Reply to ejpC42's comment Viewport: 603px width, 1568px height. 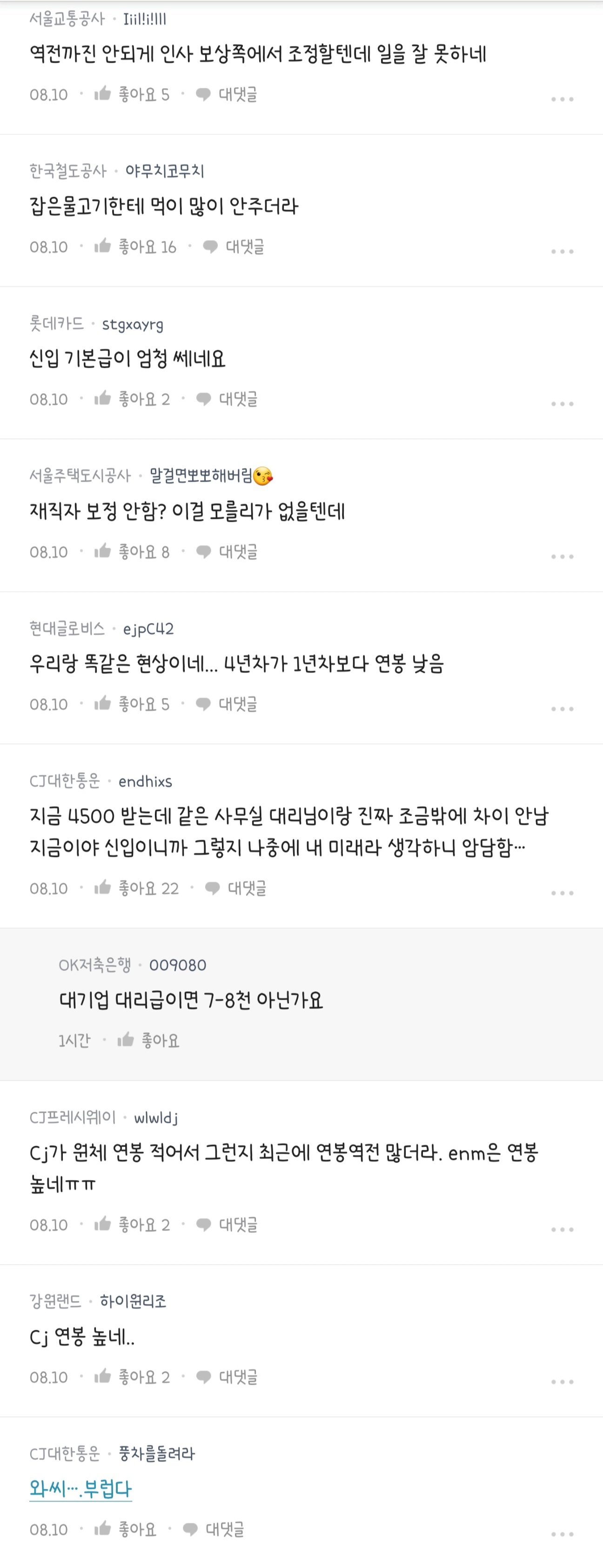point(227,704)
